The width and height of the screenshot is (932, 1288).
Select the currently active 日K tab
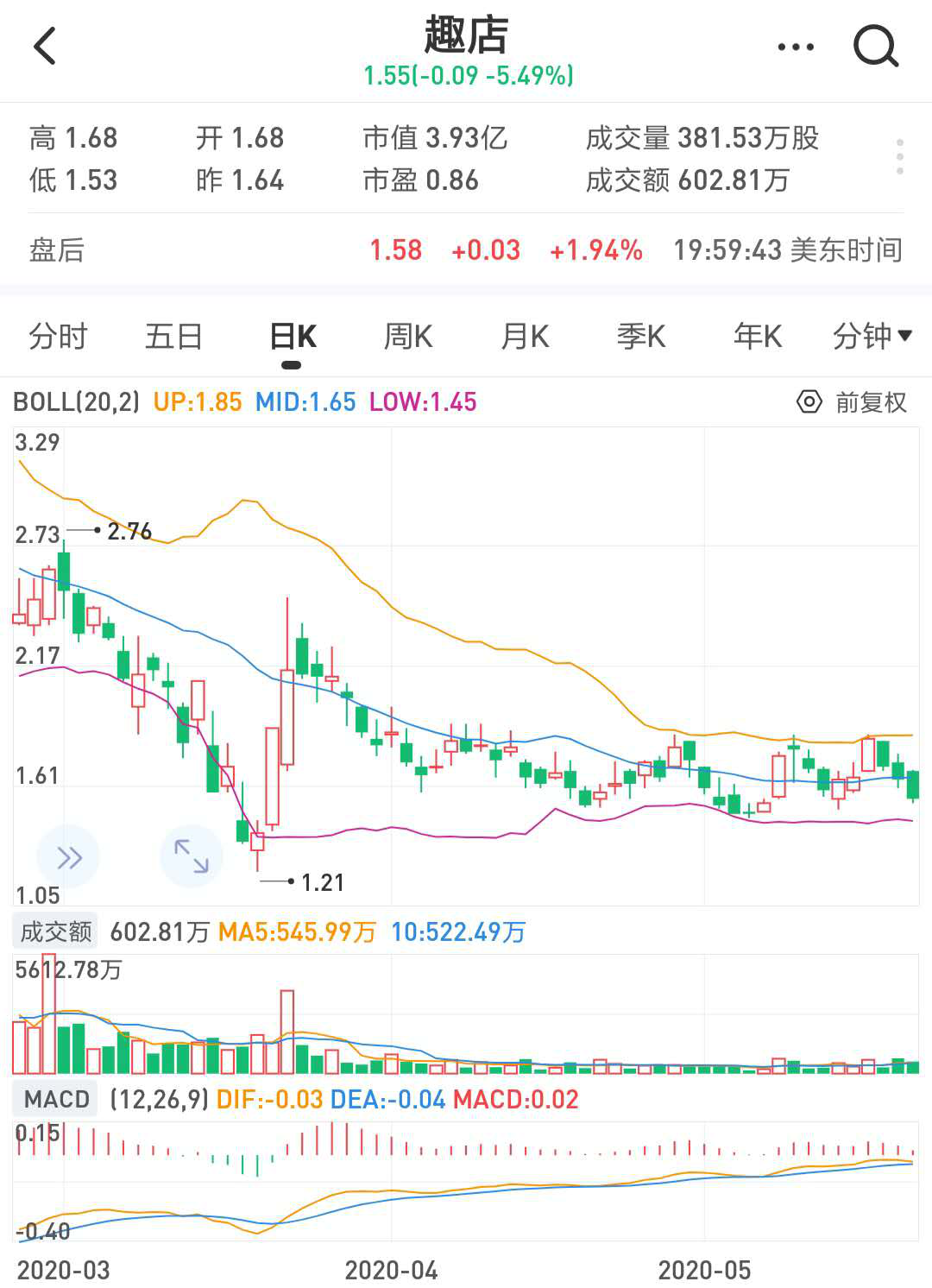click(292, 337)
